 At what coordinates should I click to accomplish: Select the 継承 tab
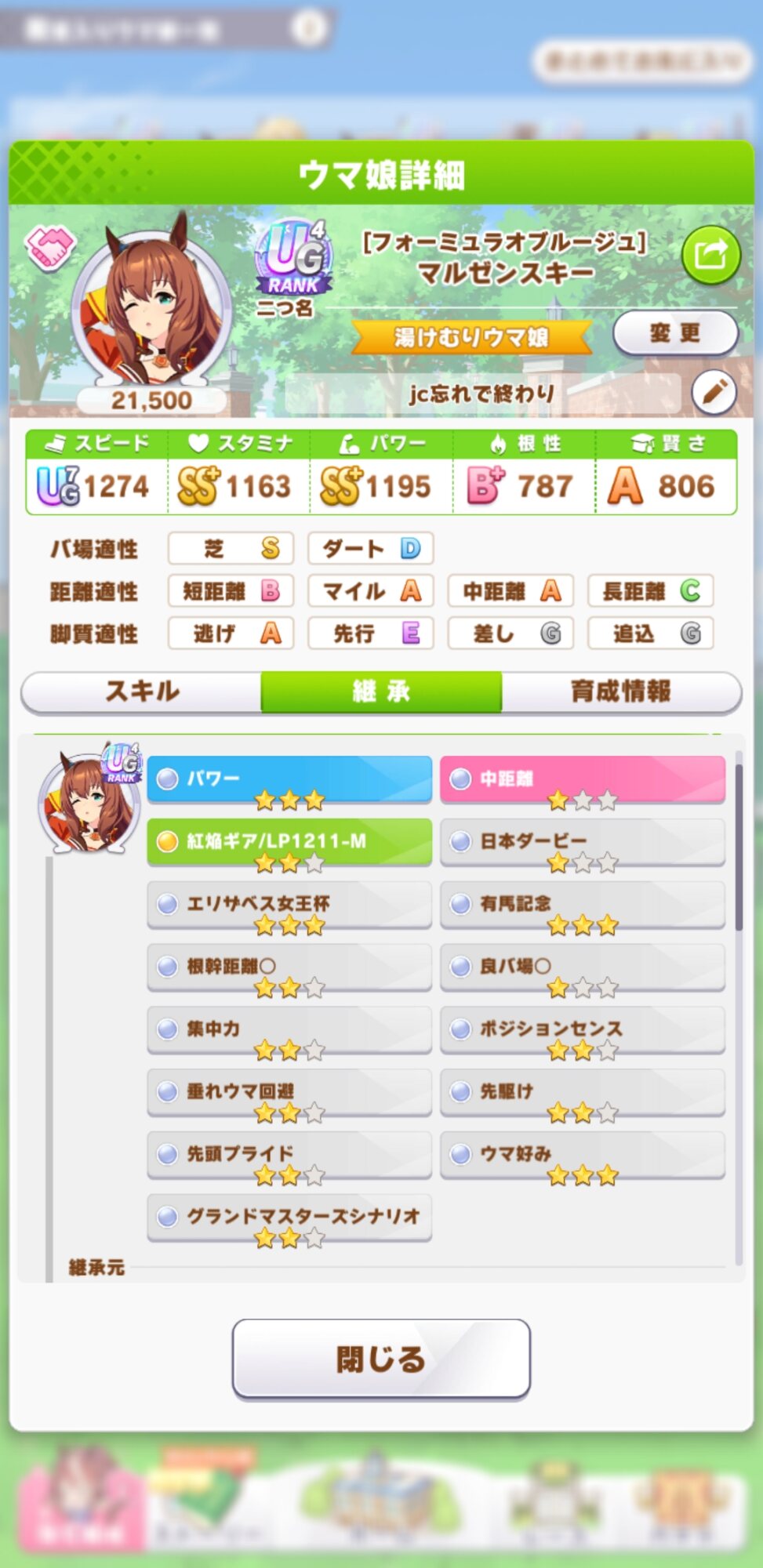point(381,691)
